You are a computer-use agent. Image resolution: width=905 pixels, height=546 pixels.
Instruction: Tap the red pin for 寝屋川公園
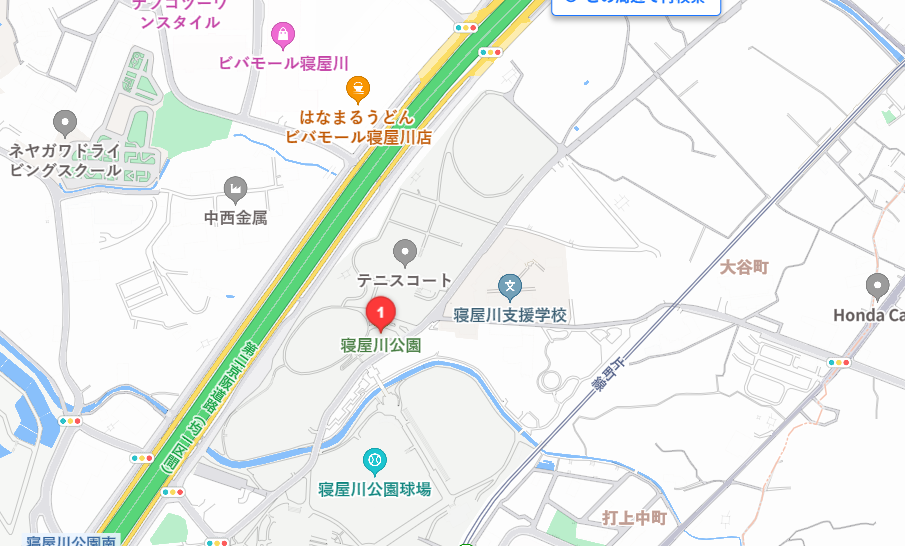tap(380, 313)
